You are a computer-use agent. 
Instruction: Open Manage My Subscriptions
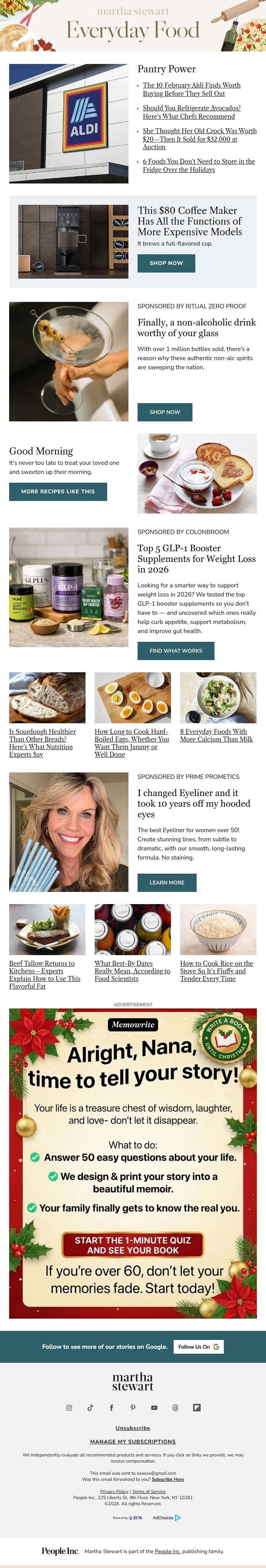133,1441
